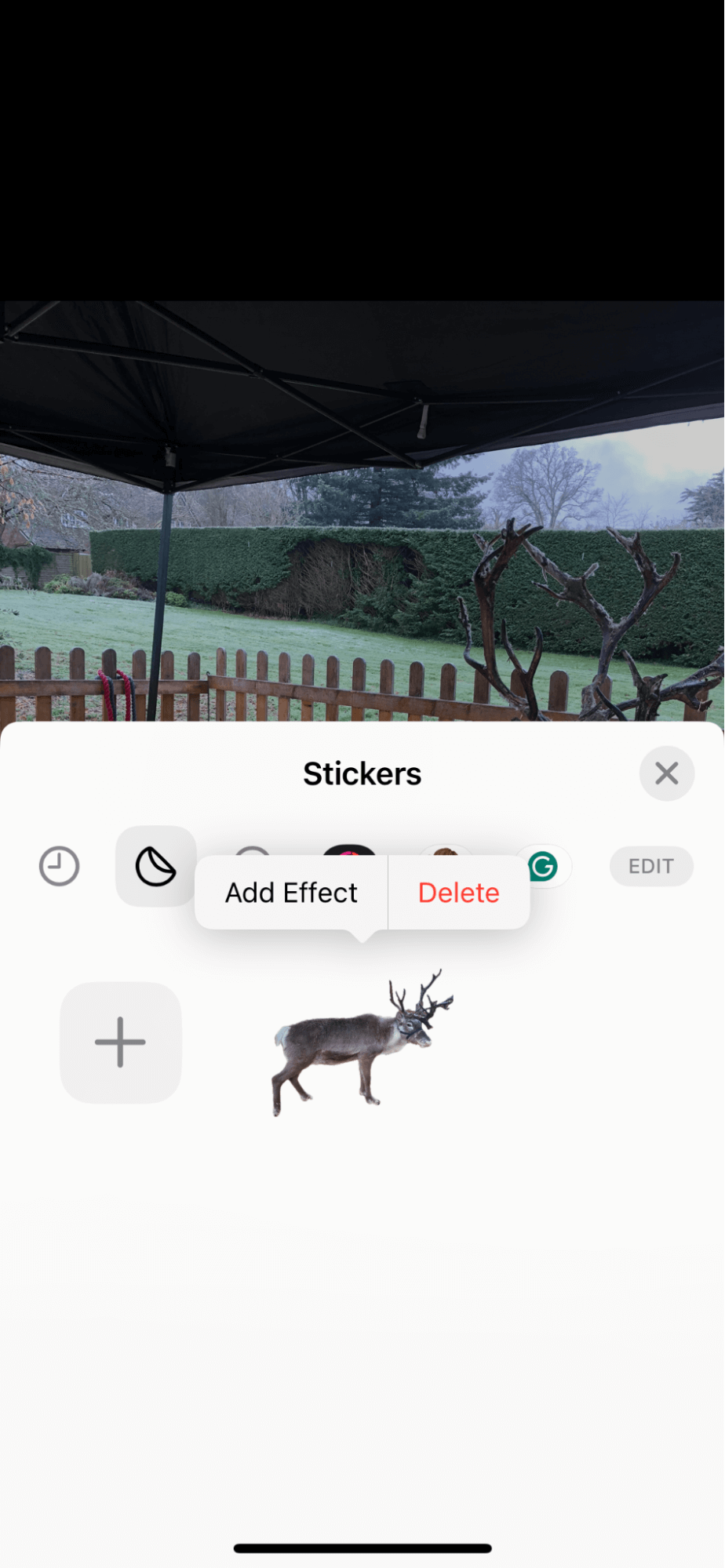Open recently used stickers clock tab
Screen dimensions: 725x1568
[60, 867]
